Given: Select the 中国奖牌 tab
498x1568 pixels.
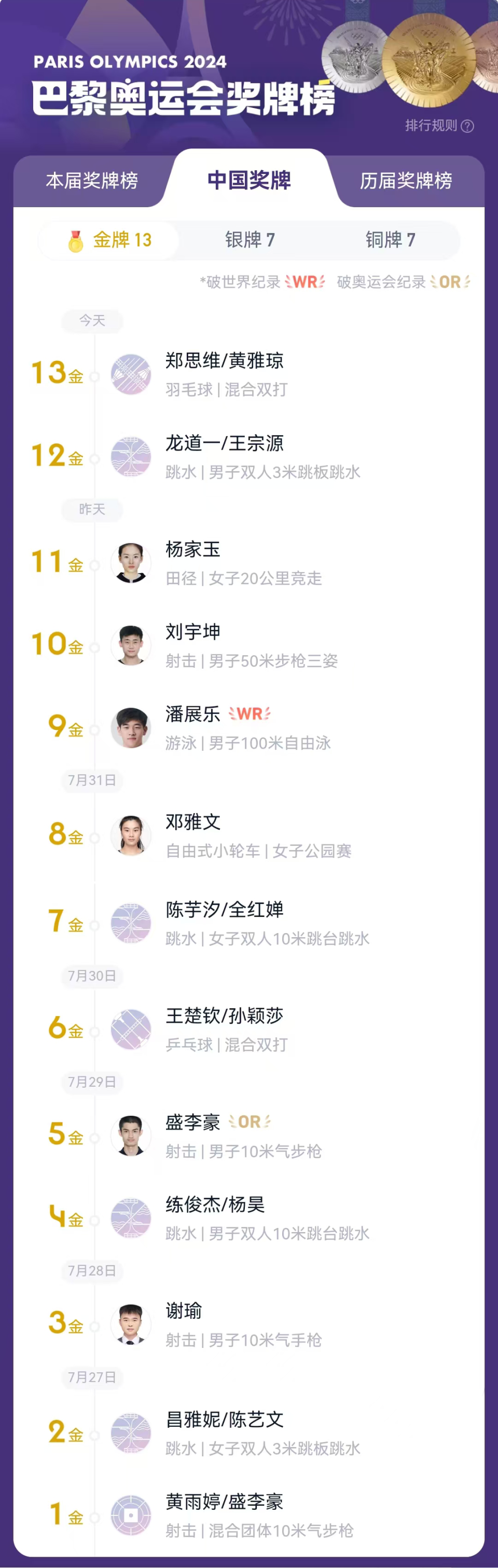Looking at the screenshot, I should [248, 180].
